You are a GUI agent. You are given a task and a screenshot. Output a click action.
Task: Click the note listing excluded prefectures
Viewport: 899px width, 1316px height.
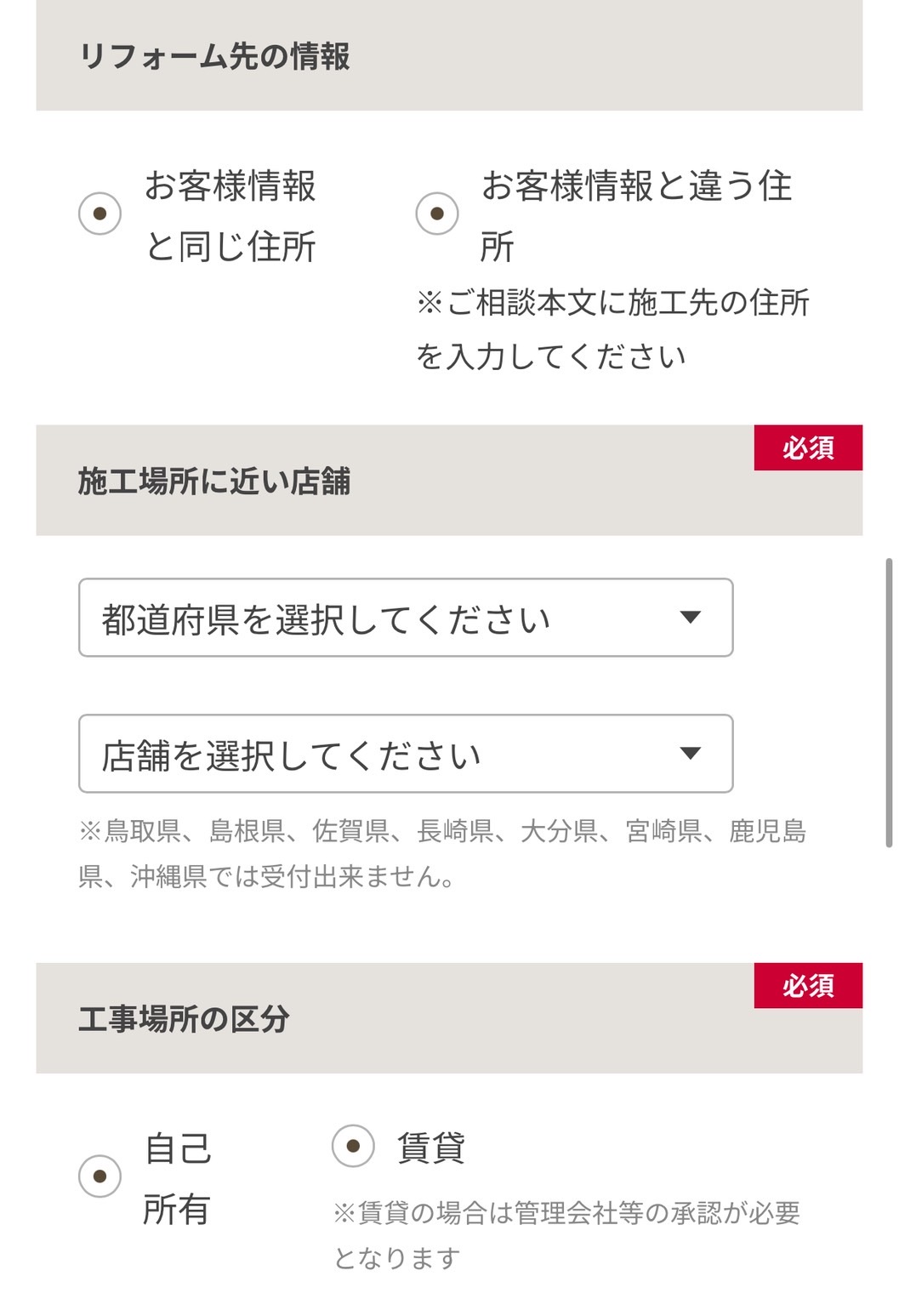tap(446, 851)
